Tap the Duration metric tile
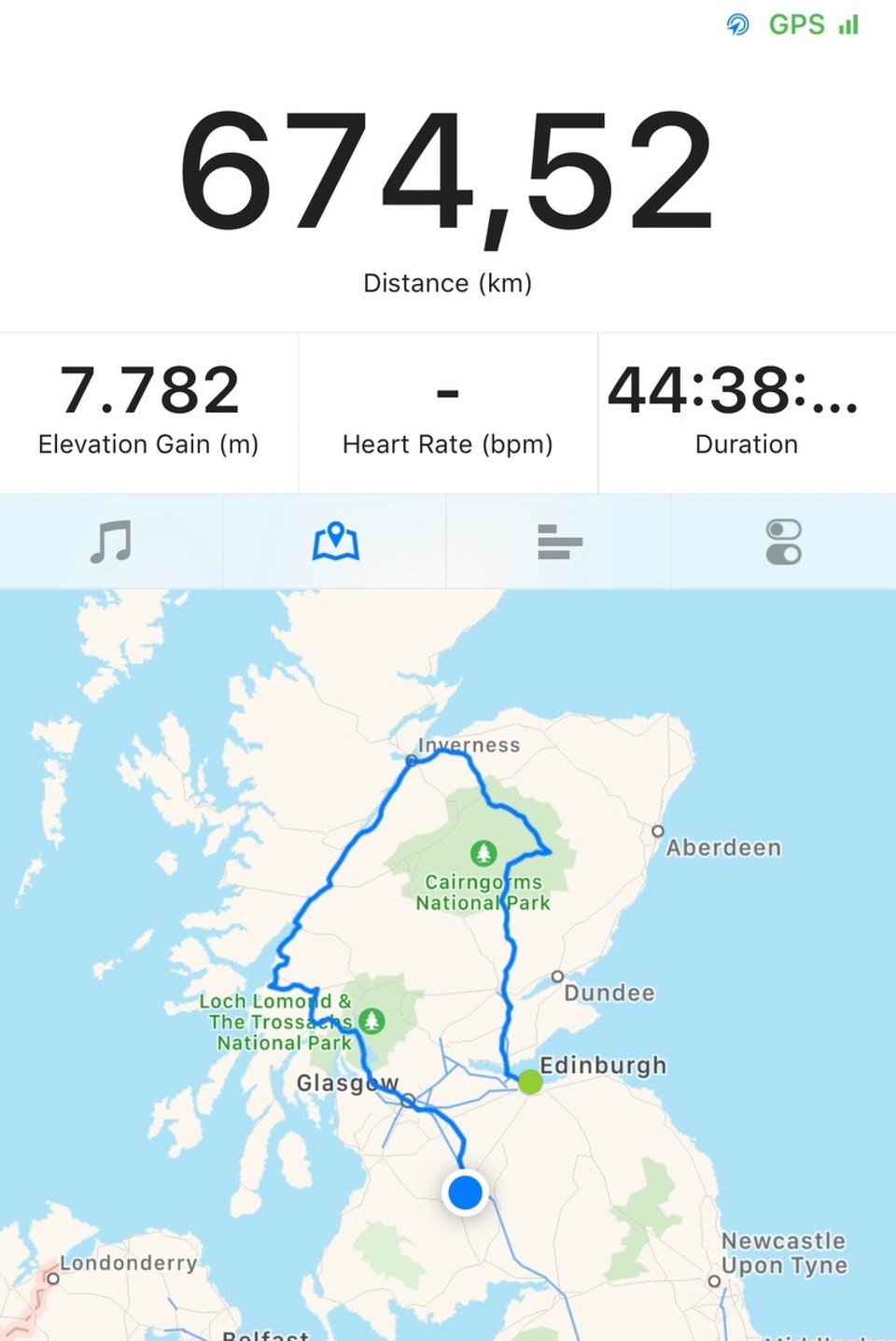The width and height of the screenshot is (896, 1341). point(747,412)
